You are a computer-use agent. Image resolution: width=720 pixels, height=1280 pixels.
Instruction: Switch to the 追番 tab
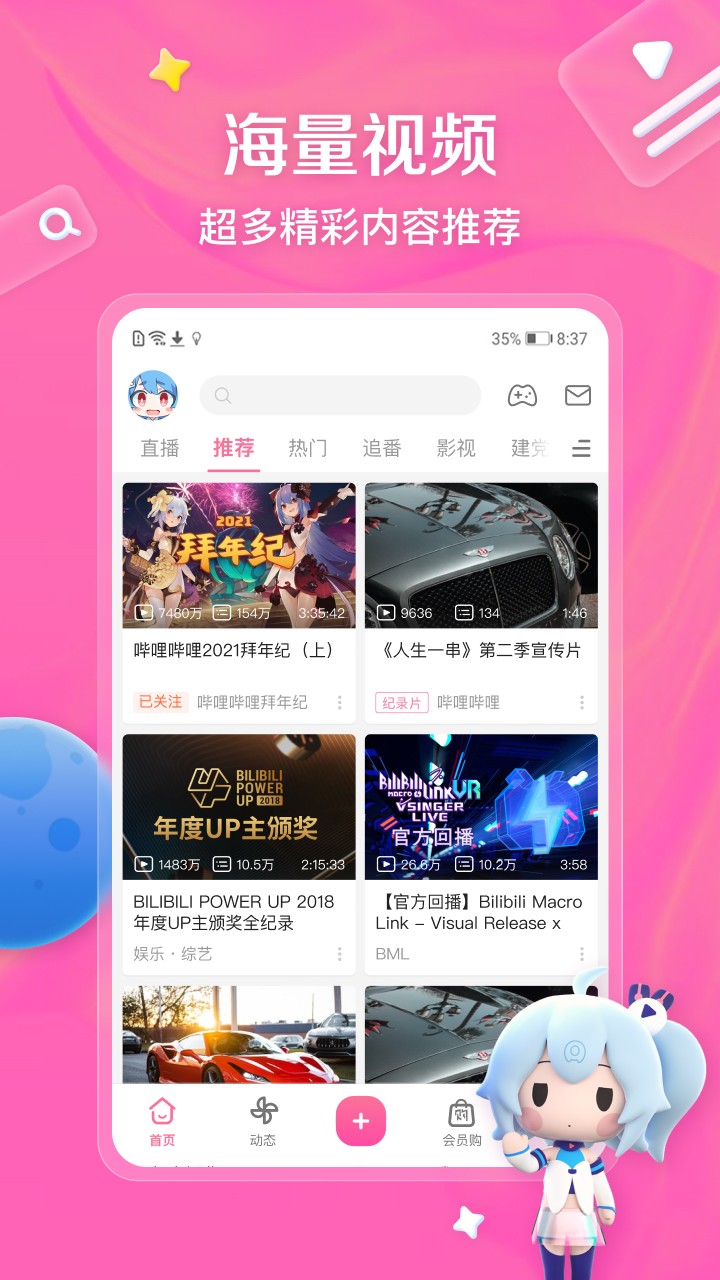pos(381,448)
